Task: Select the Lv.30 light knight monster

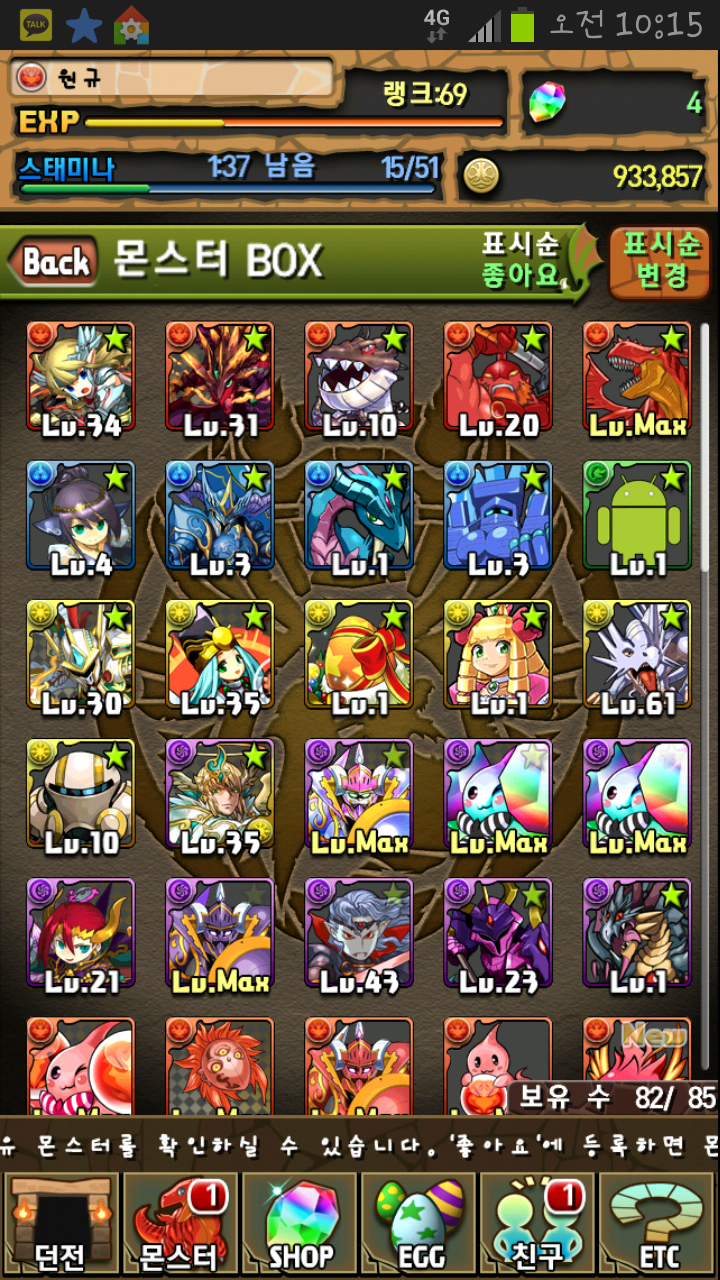Action: coord(81,656)
